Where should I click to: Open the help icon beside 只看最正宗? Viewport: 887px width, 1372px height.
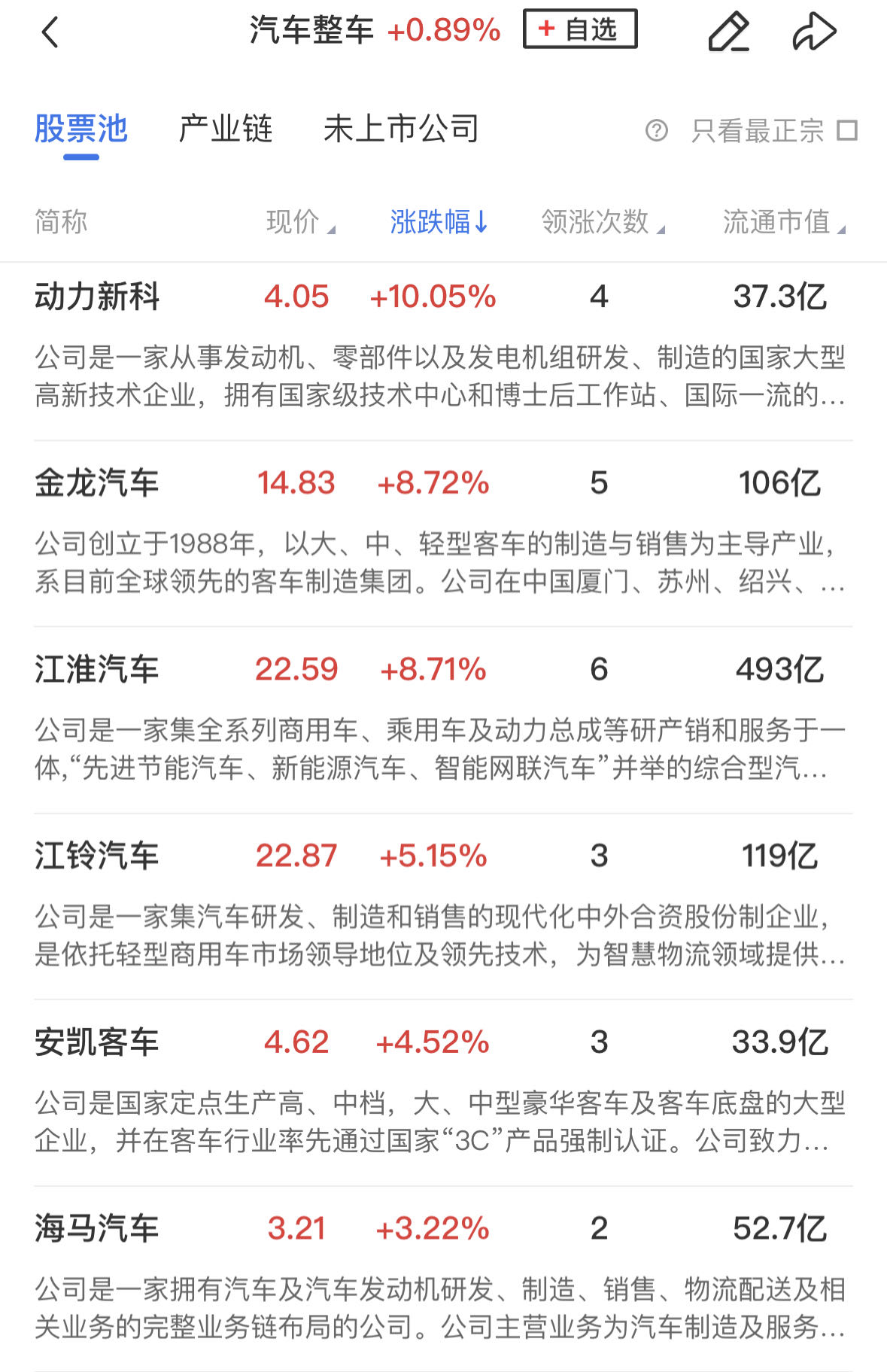click(x=656, y=131)
